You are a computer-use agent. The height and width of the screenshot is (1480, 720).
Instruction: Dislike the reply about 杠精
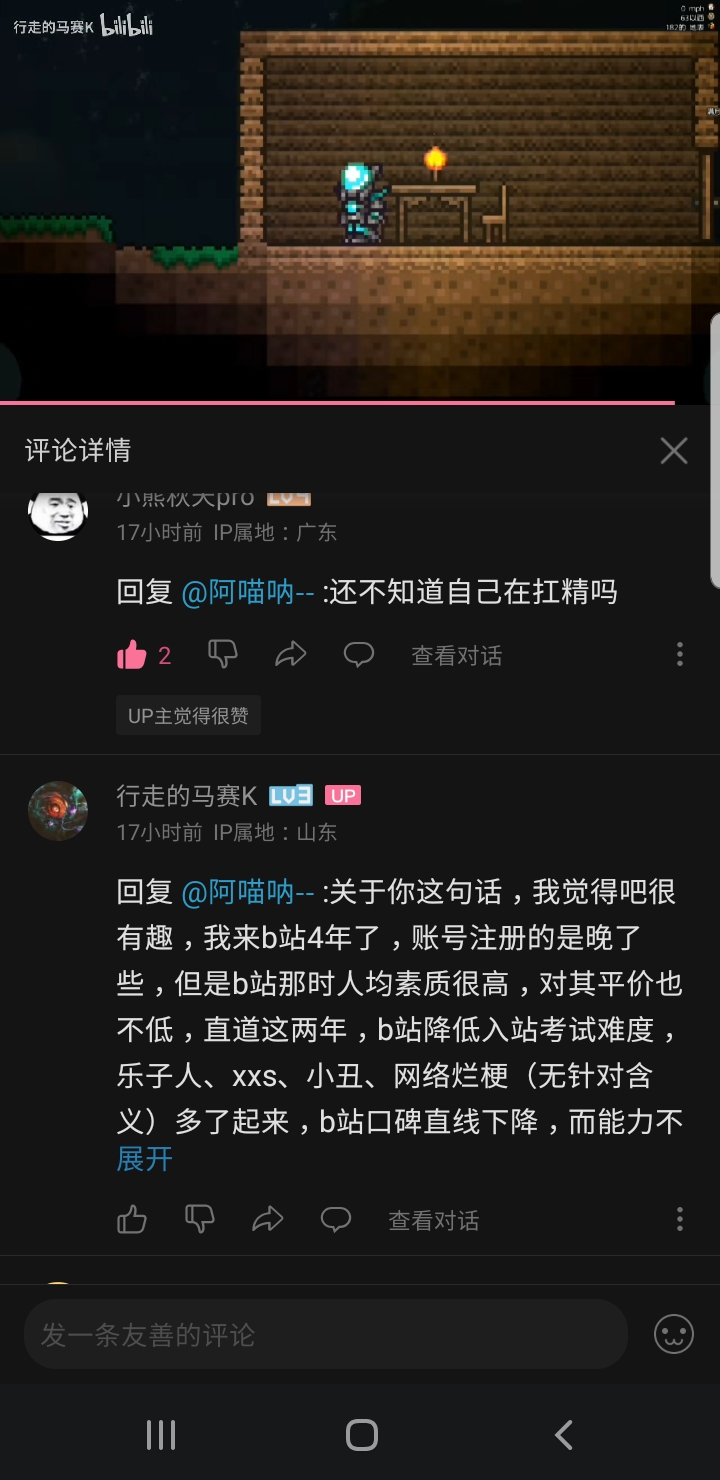click(222, 655)
